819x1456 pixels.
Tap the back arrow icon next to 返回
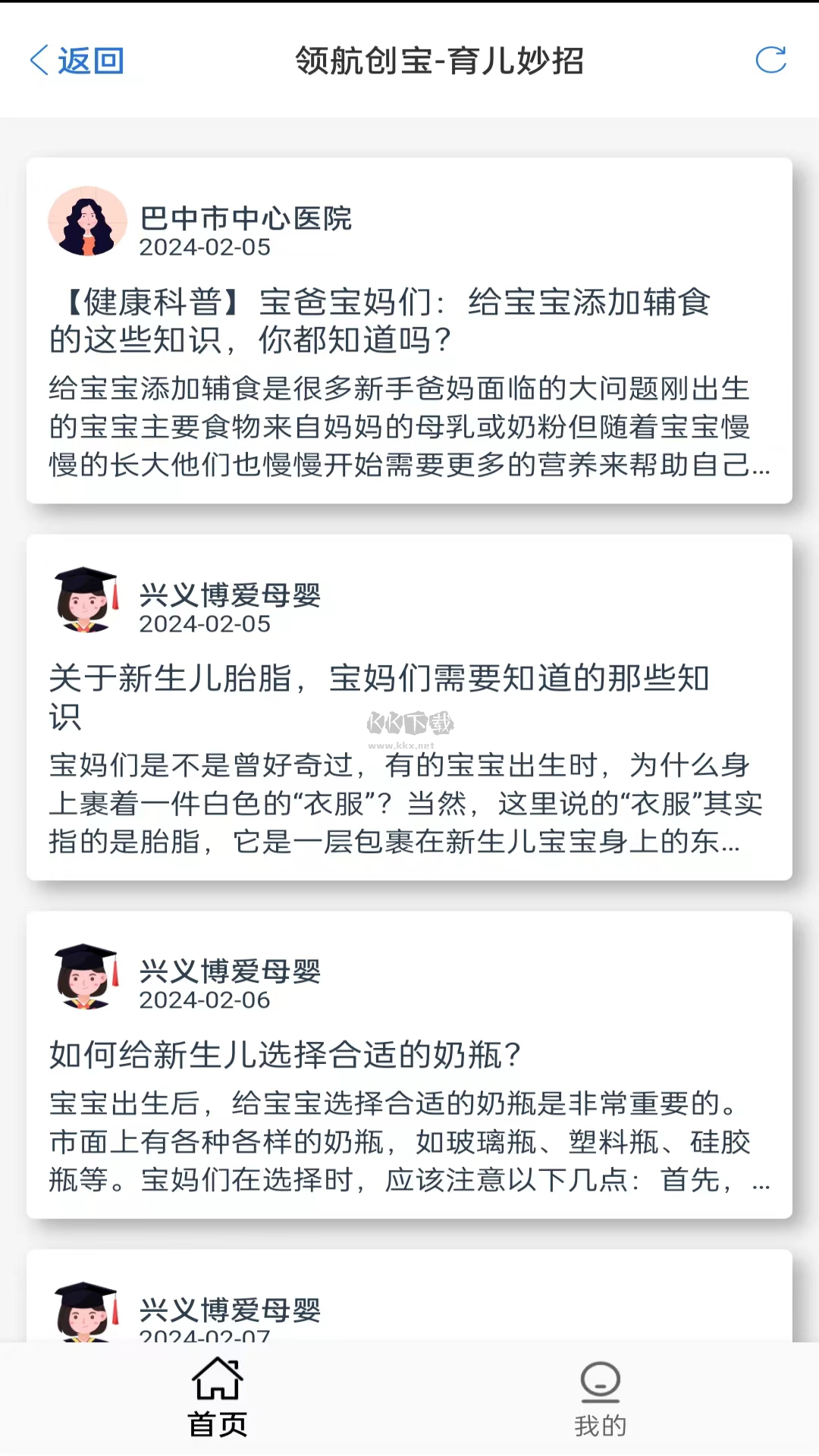39,61
